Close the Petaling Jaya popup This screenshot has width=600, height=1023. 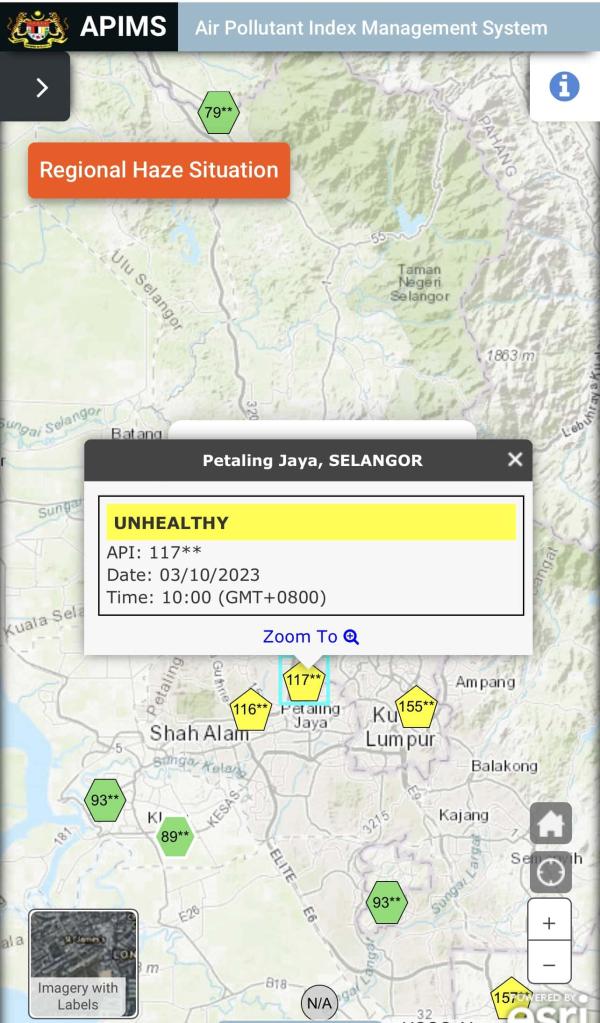click(x=514, y=460)
